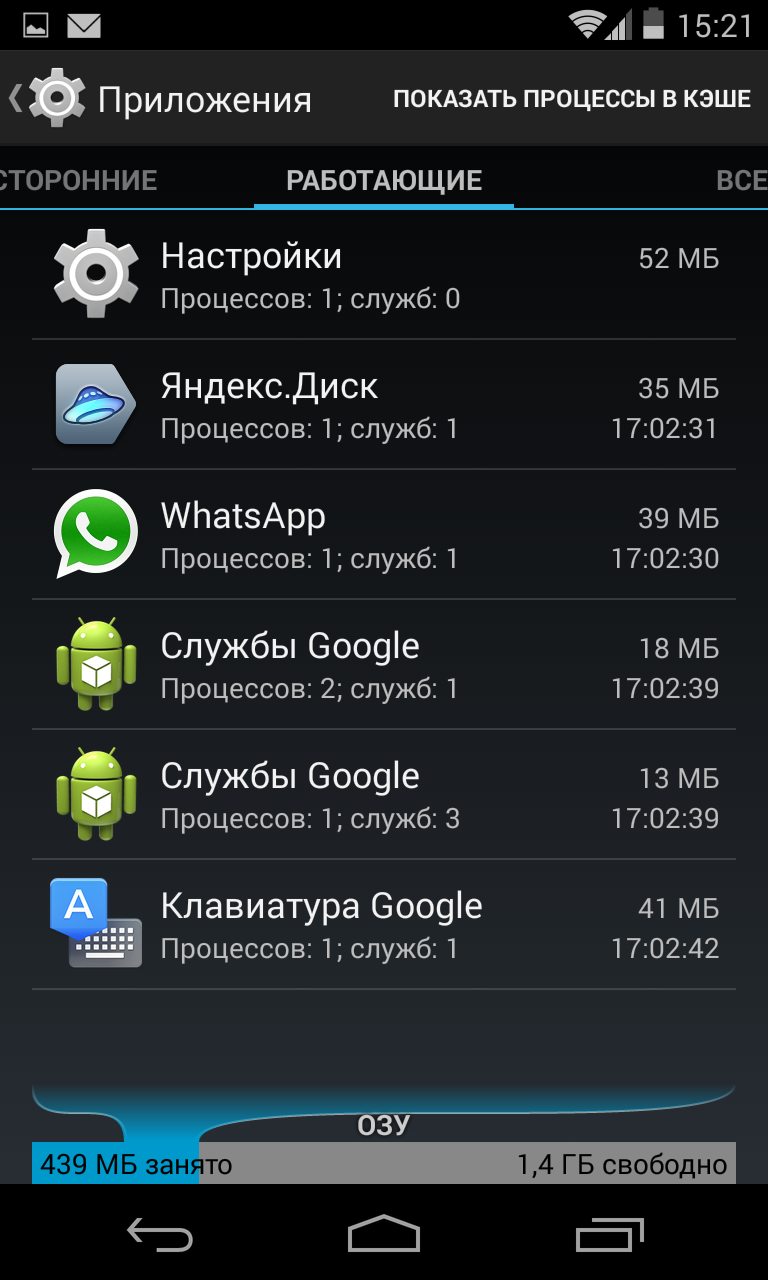Switch to the Сторонние tab
768x1280 pixels.
pos(78,180)
